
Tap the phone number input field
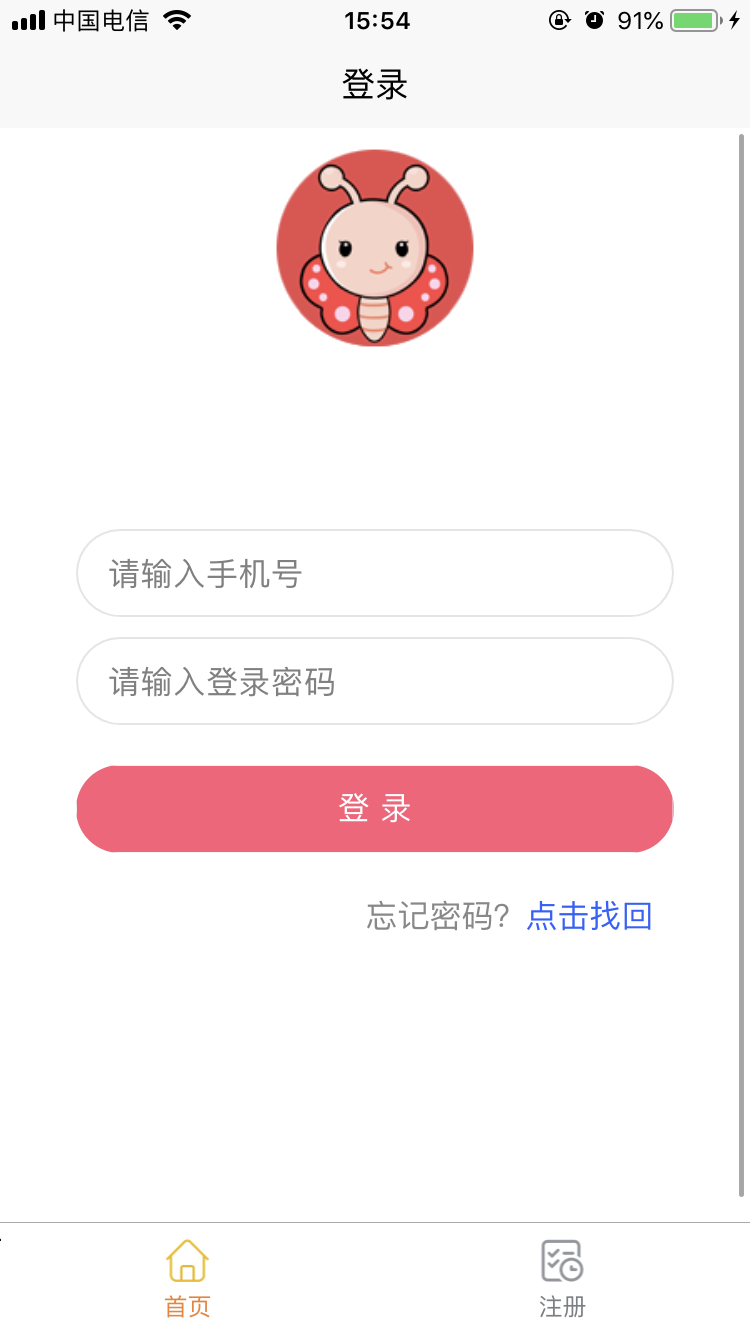pos(374,573)
